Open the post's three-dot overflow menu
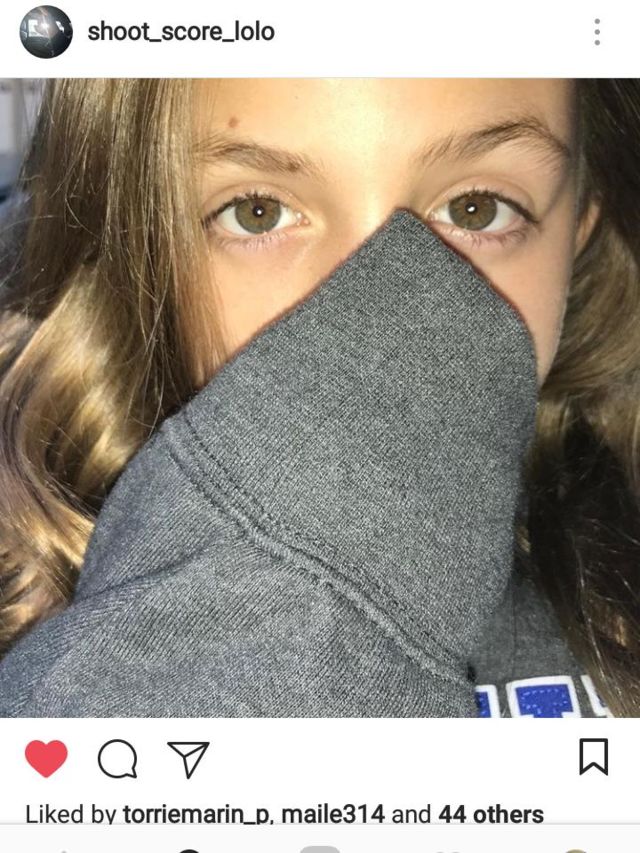 click(x=597, y=32)
